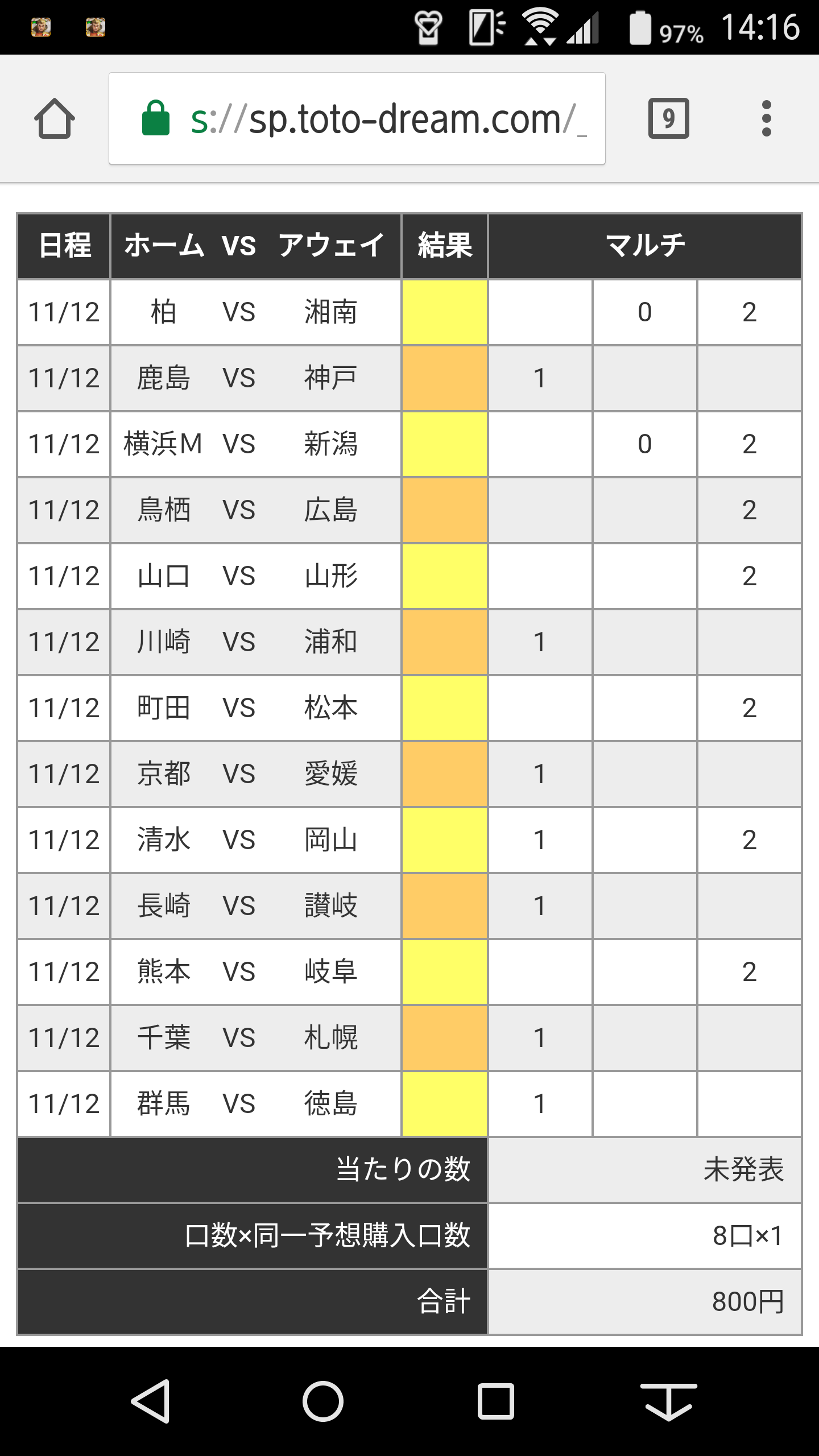
Task: Tap the browser home button
Action: 55,118
